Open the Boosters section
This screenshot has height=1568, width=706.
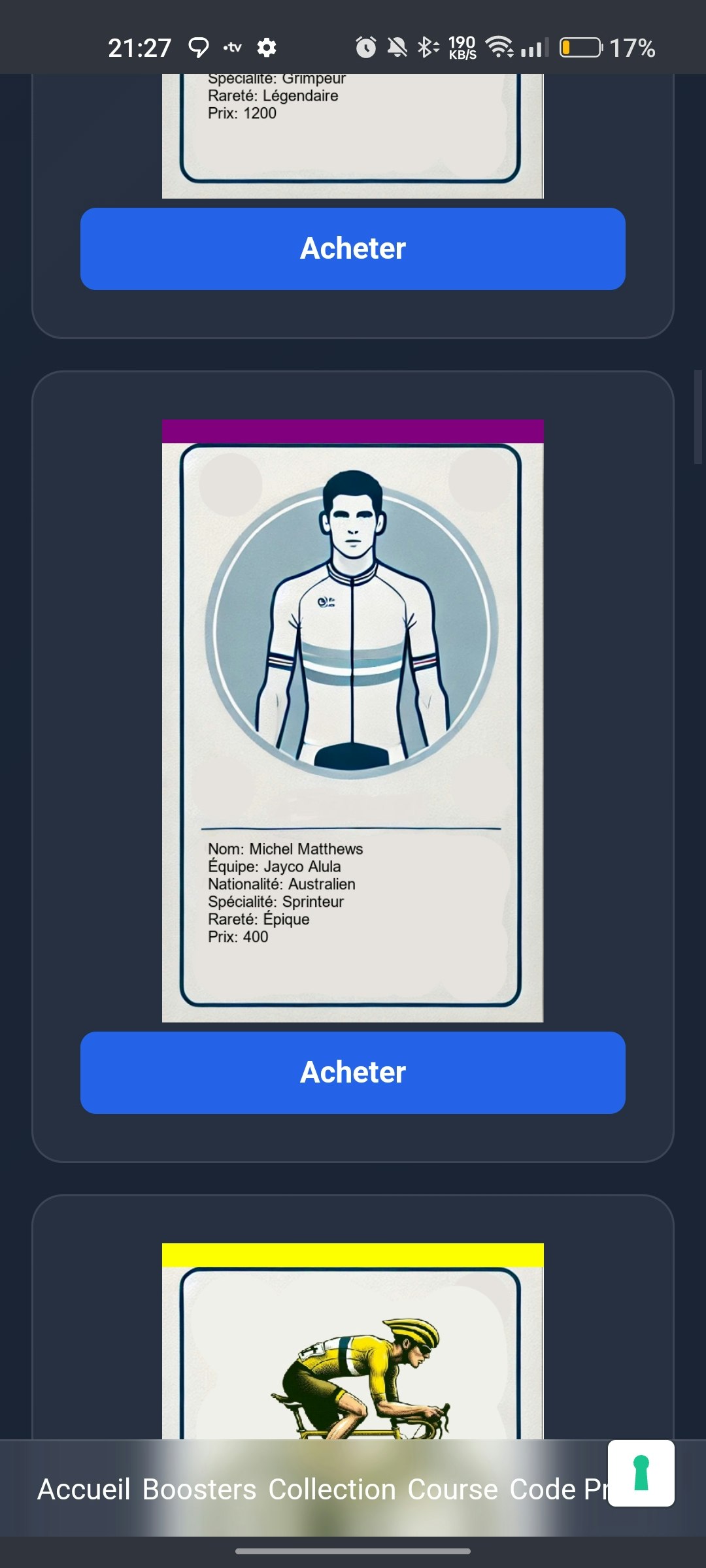[199, 1490]
